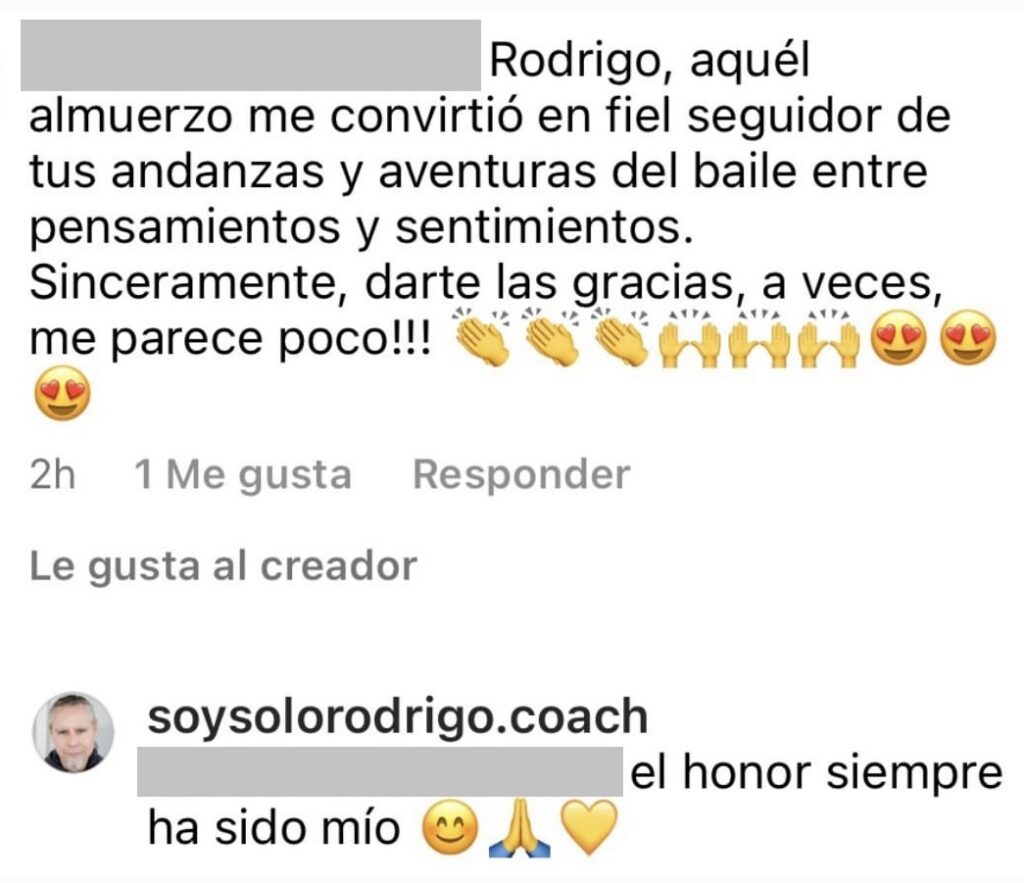Image resolution: width=1024 pixels, height=883 pixels.
Task: View who liked via 1 Me gusta
Action: 243,475
